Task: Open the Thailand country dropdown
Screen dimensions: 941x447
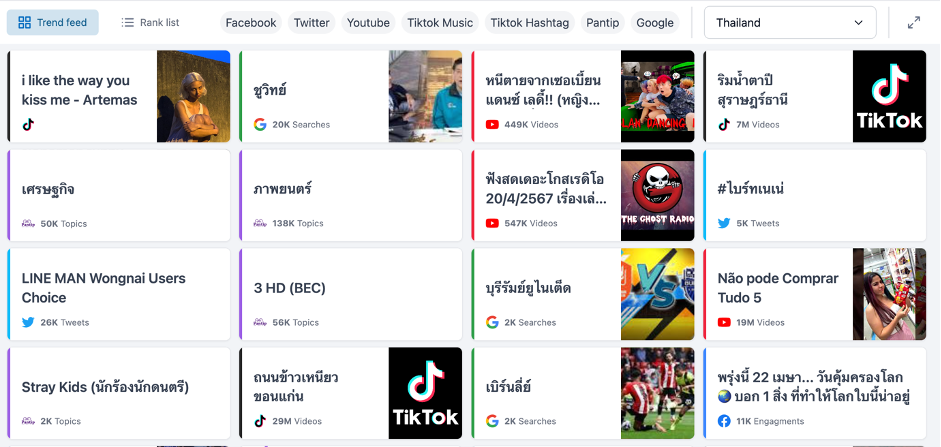Action: (x=790, y=23)
